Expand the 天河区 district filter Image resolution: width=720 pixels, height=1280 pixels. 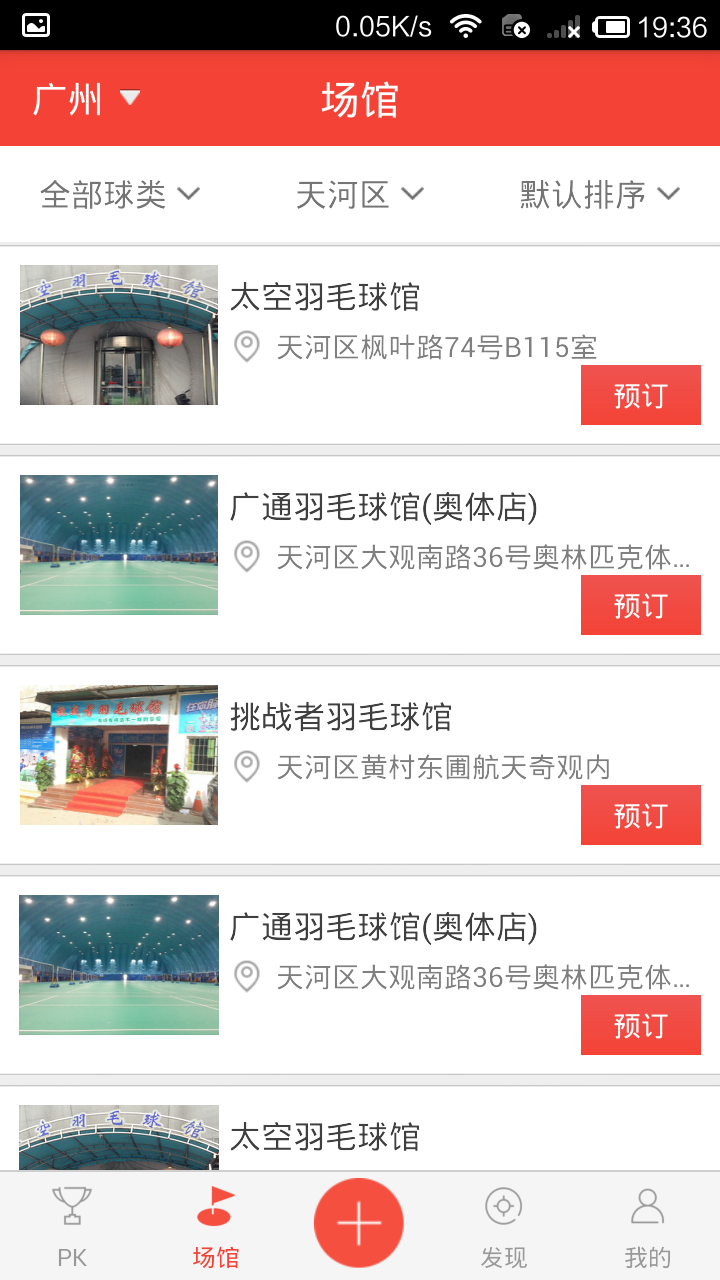click(x=360, y=194)
